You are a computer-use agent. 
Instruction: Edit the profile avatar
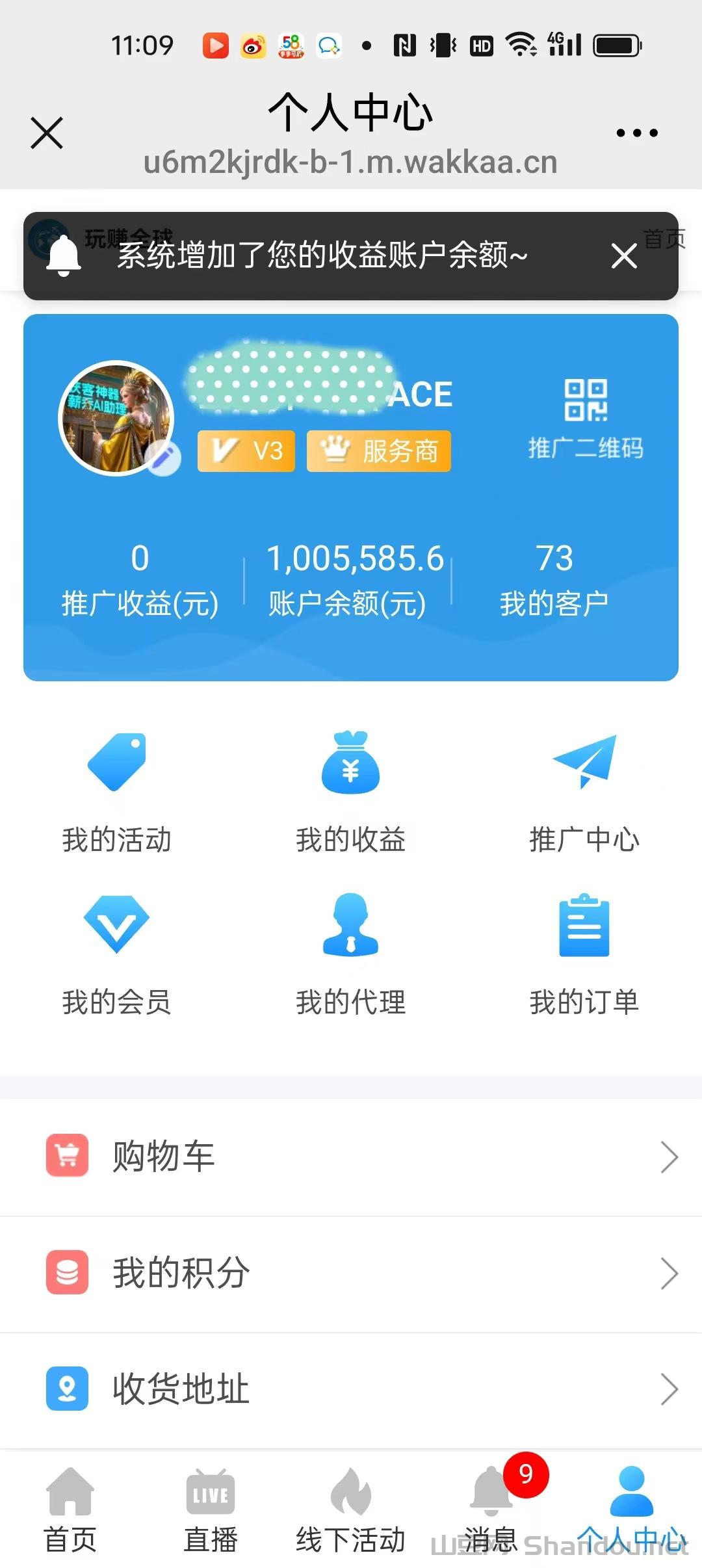(163, 458)
